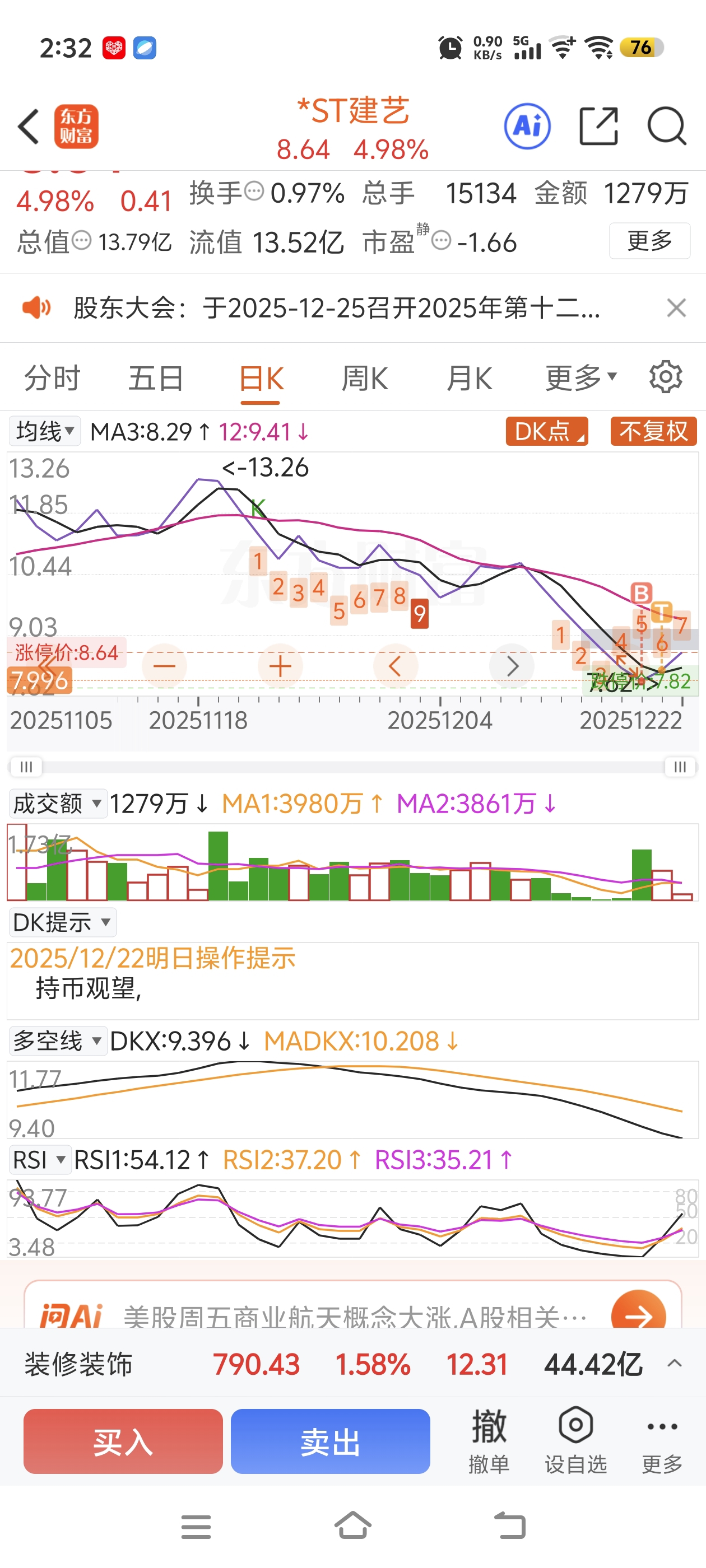Change the 不复权 adjustment setting
The height and width of the screenshot is (1568, 706).
click(x=653, y=432)
